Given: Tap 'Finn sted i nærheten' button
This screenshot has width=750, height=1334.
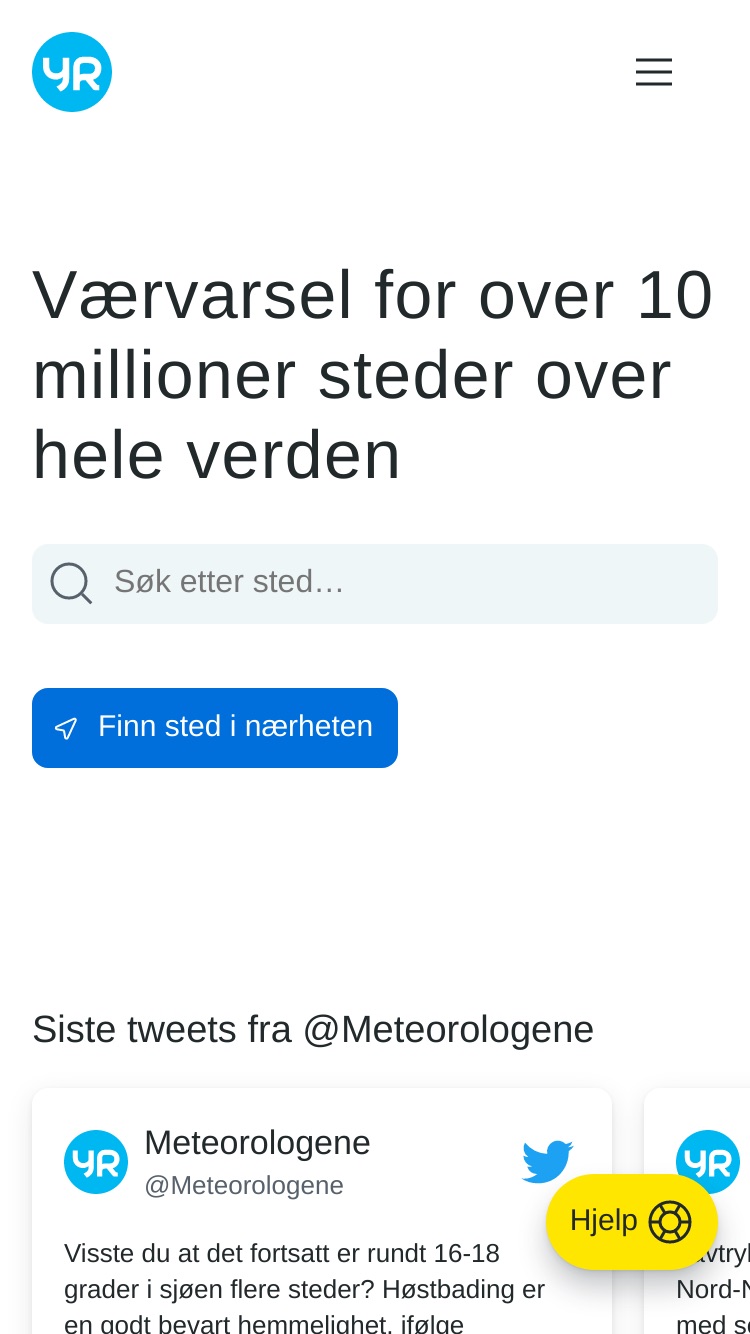Looking at the screenshot, I should [215, 728].
